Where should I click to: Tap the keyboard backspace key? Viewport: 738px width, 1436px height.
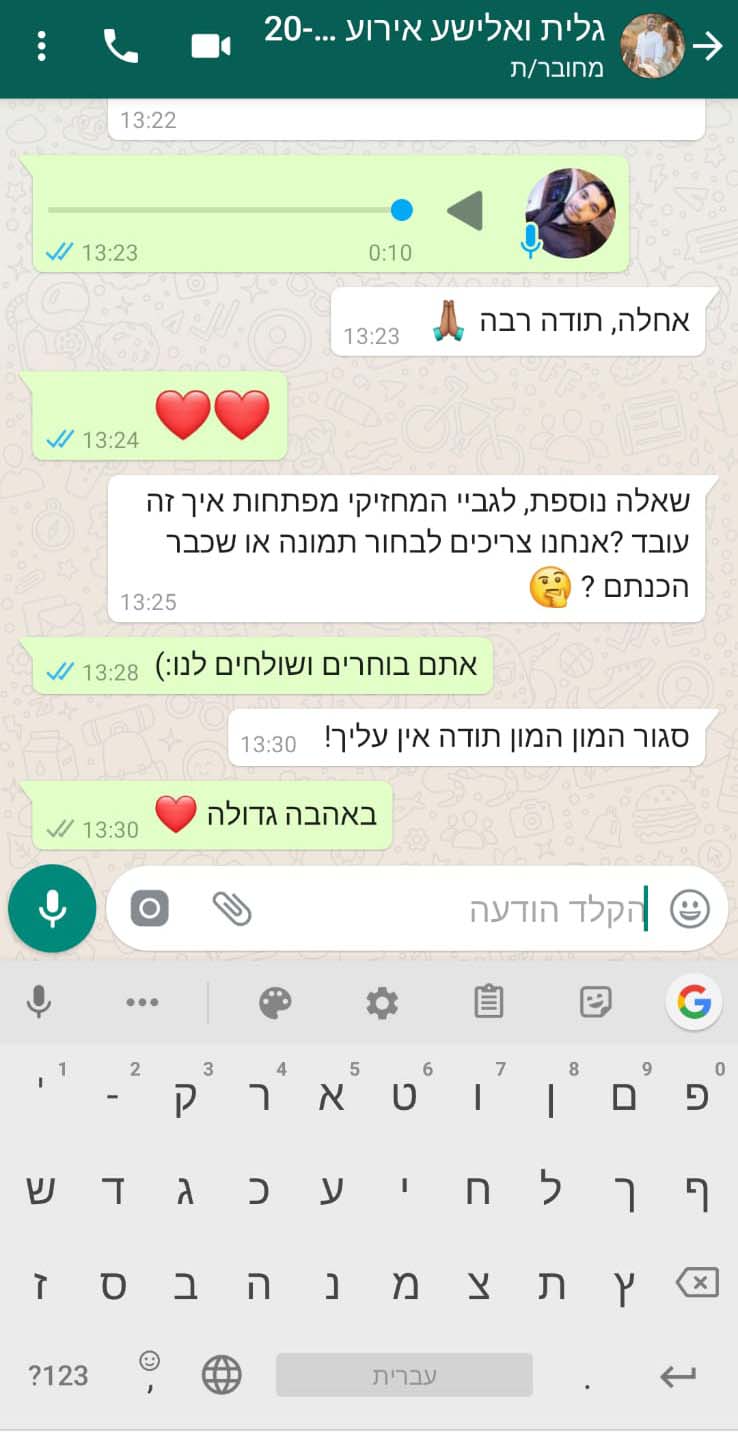tap(696, 1283)
